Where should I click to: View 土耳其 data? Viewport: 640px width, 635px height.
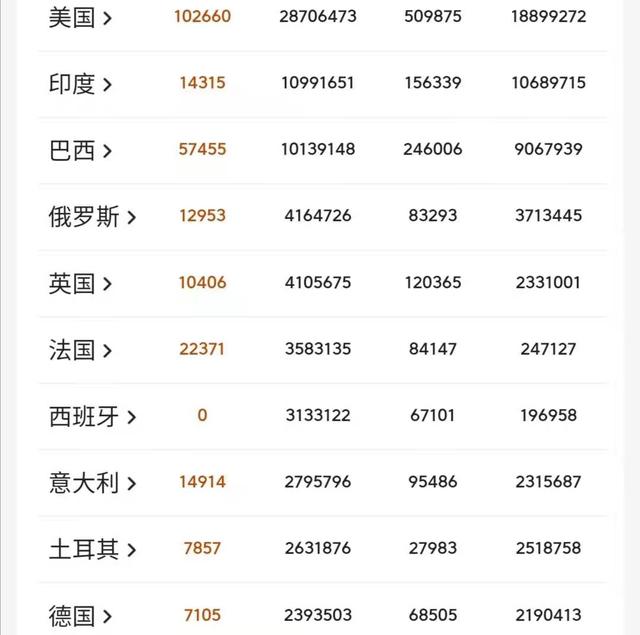tap(92, 549)
